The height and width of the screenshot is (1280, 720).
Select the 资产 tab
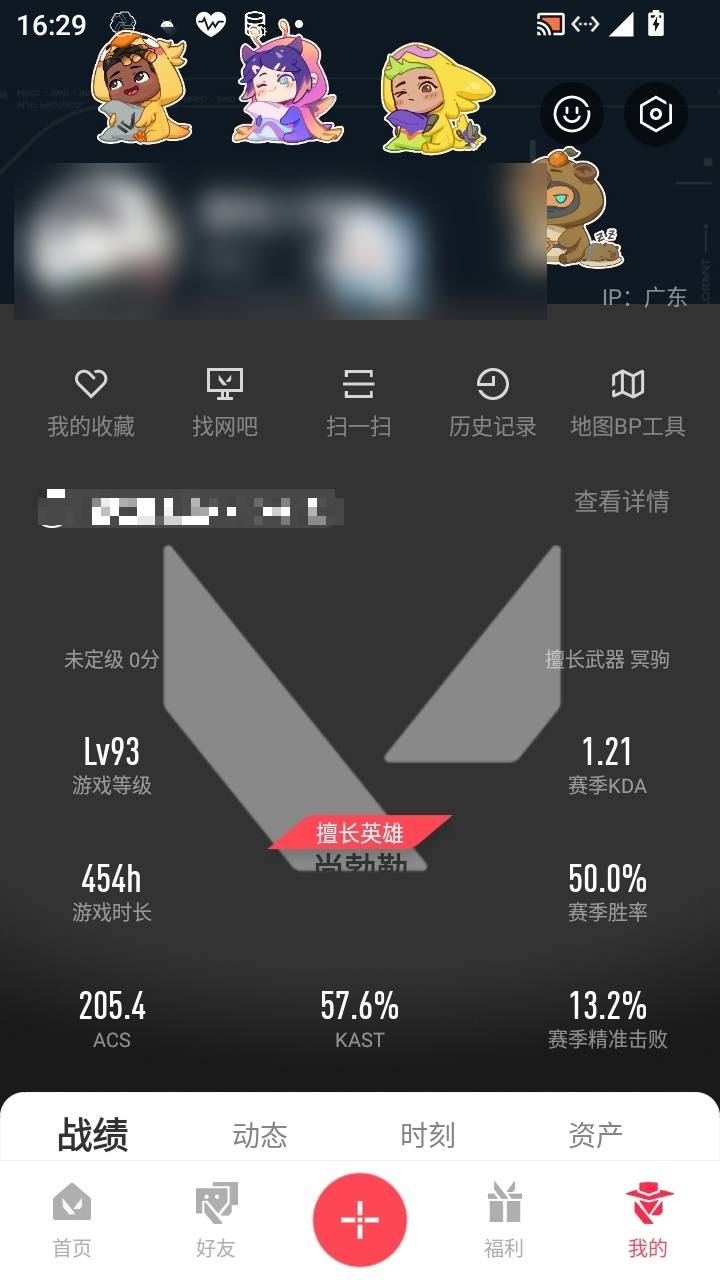(596, 1135)
